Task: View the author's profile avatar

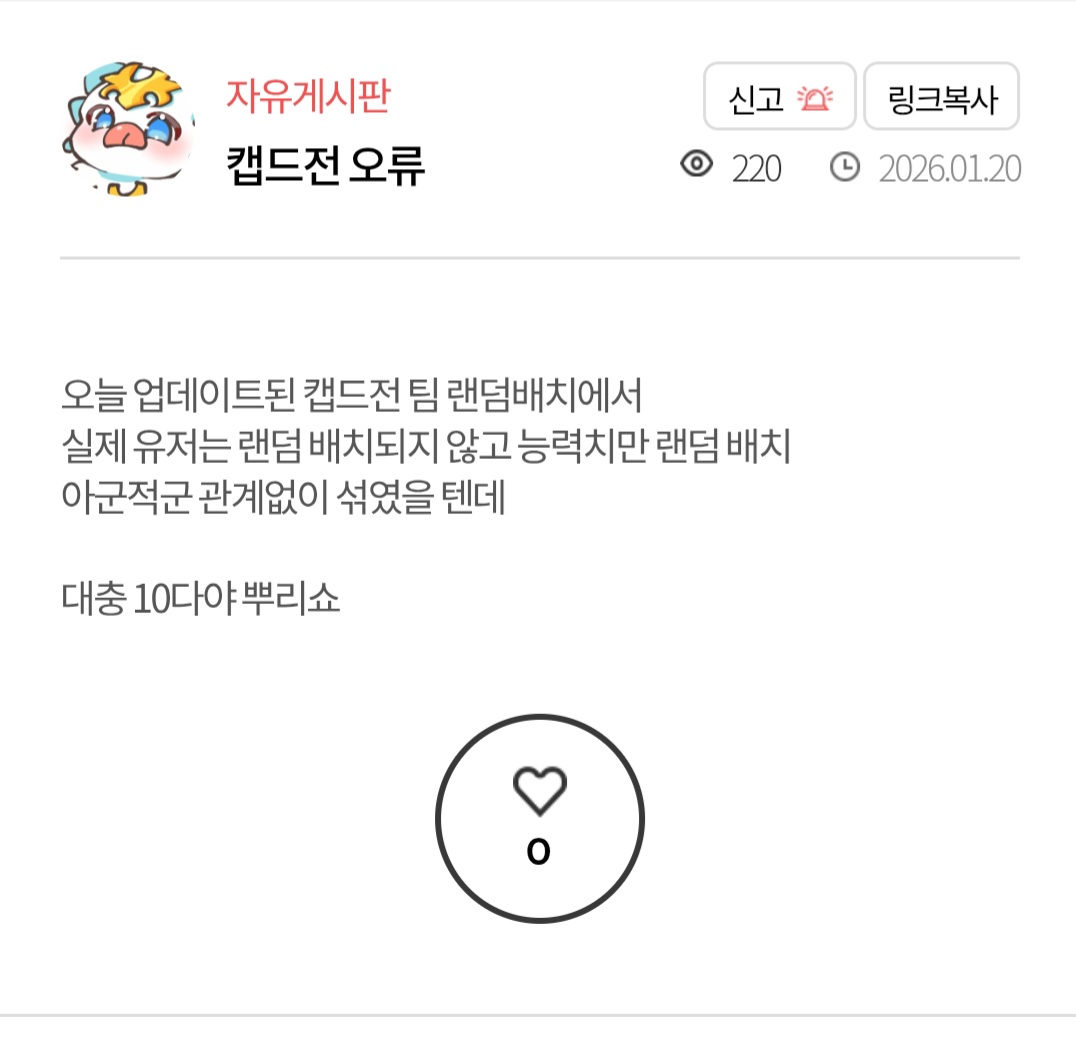Action: [x=129, y=127]
